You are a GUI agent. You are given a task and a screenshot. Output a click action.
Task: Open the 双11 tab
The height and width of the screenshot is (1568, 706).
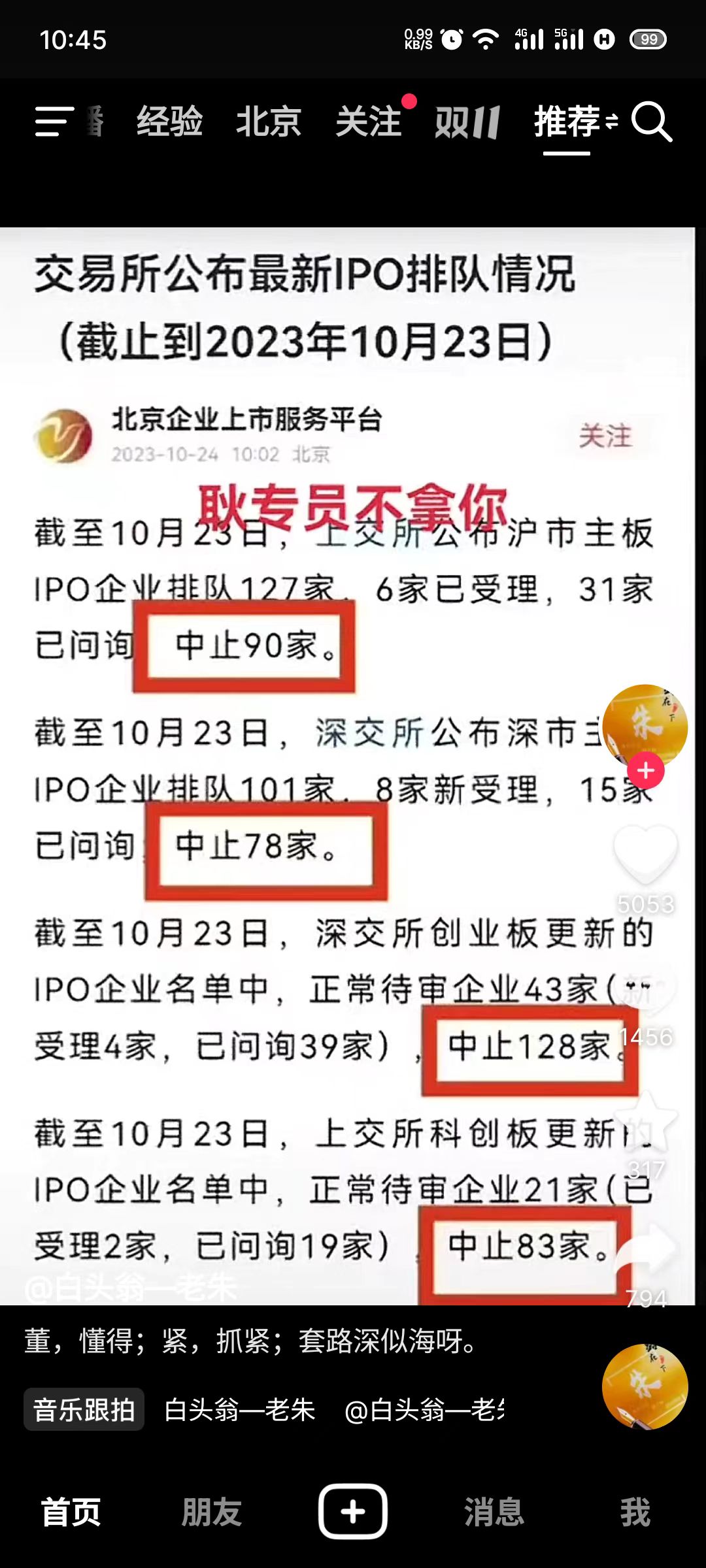(x=468, y=122)
